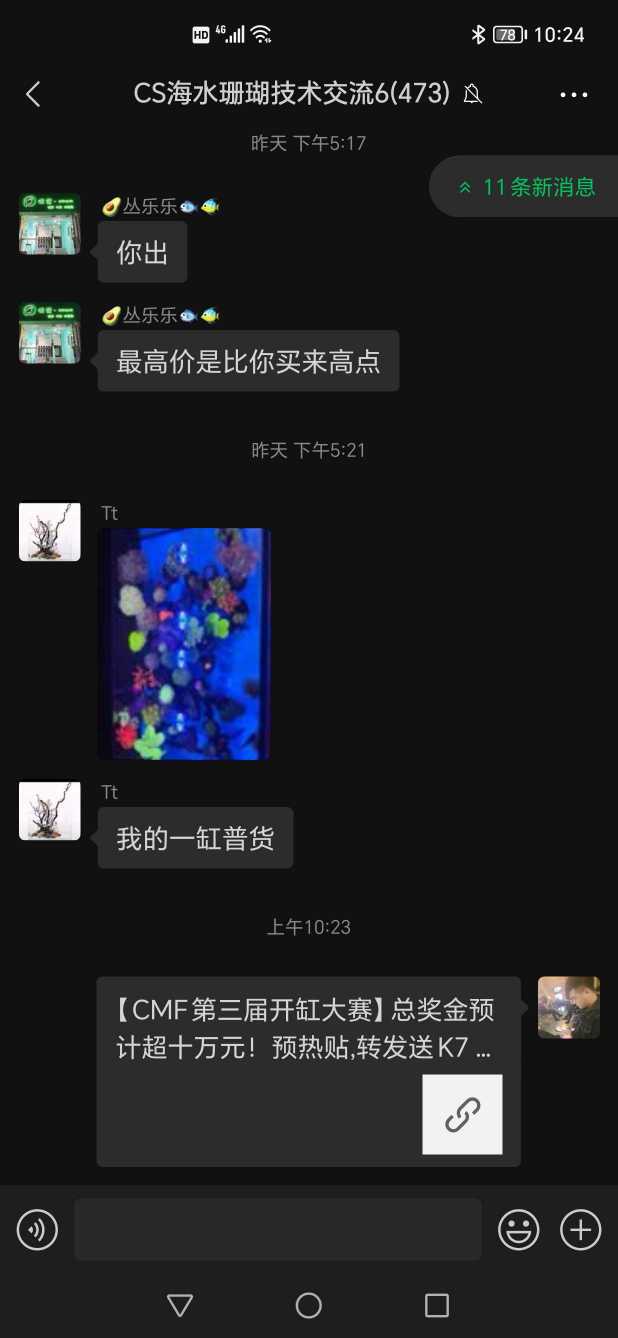This screenshot has width=618, height=1338.
Task: Go to the system home screen
Action: tap(309, 1305)
